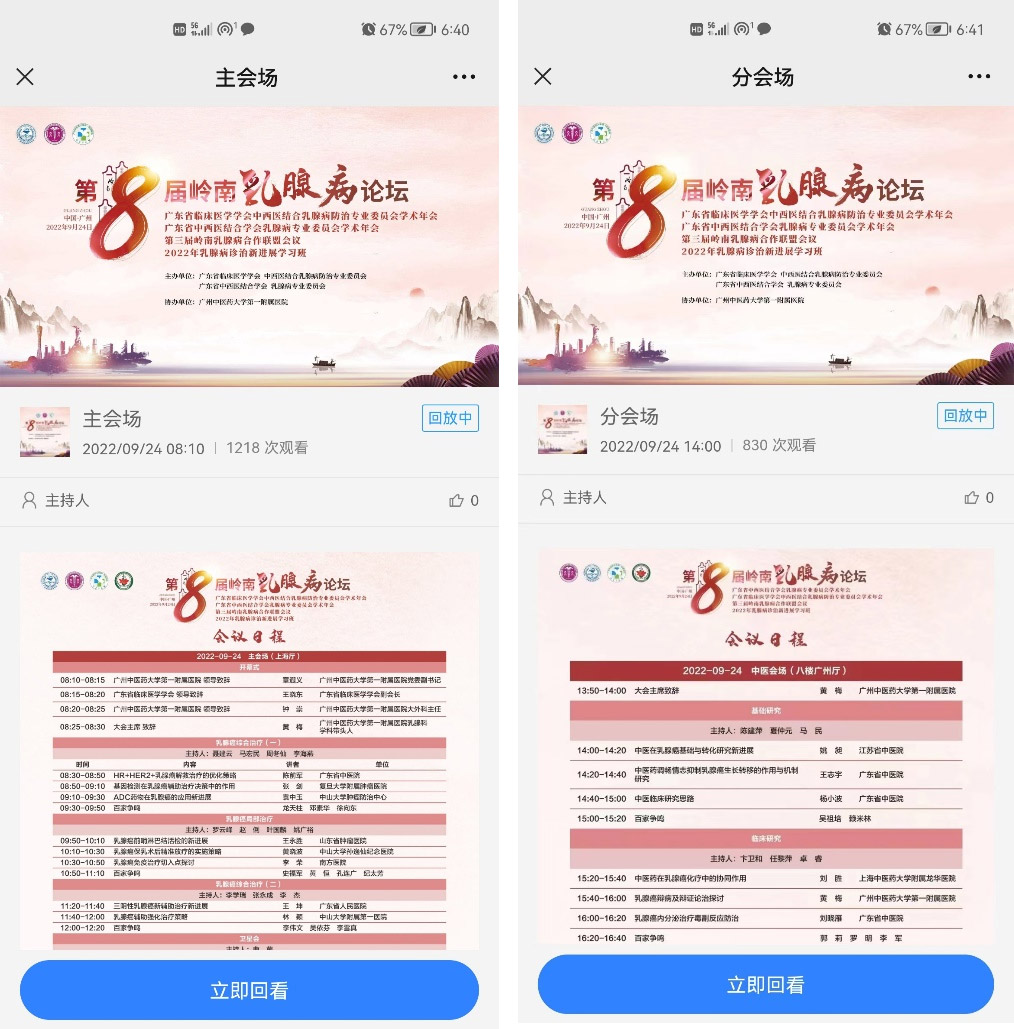Image resolution: width=1014 pixels, height=1029 pixels.
Task: Open the 分会场 agenda image
Action: [x=765, y=745]
